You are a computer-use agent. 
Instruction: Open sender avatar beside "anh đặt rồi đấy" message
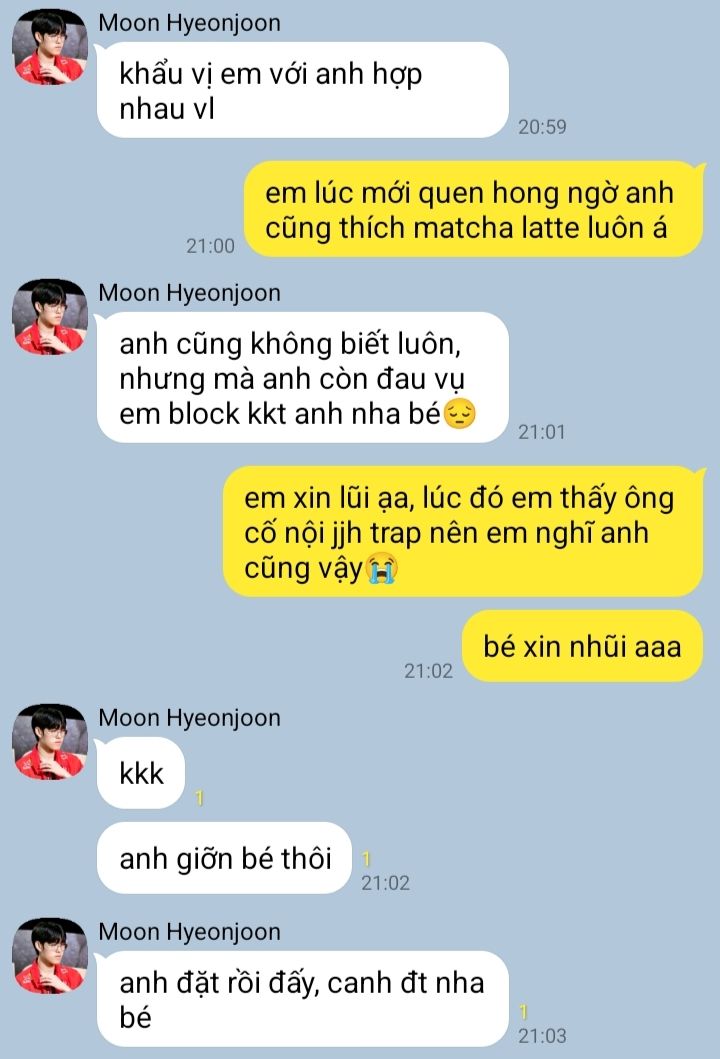coord(49,956)
